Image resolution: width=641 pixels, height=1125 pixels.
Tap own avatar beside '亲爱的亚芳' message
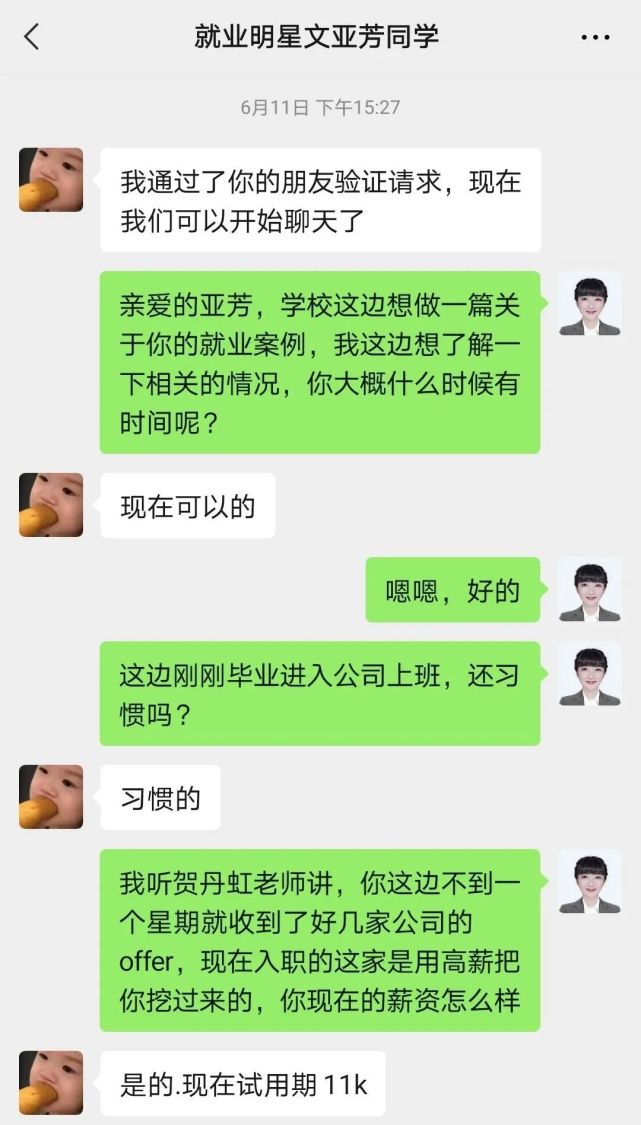click(590, 303)
